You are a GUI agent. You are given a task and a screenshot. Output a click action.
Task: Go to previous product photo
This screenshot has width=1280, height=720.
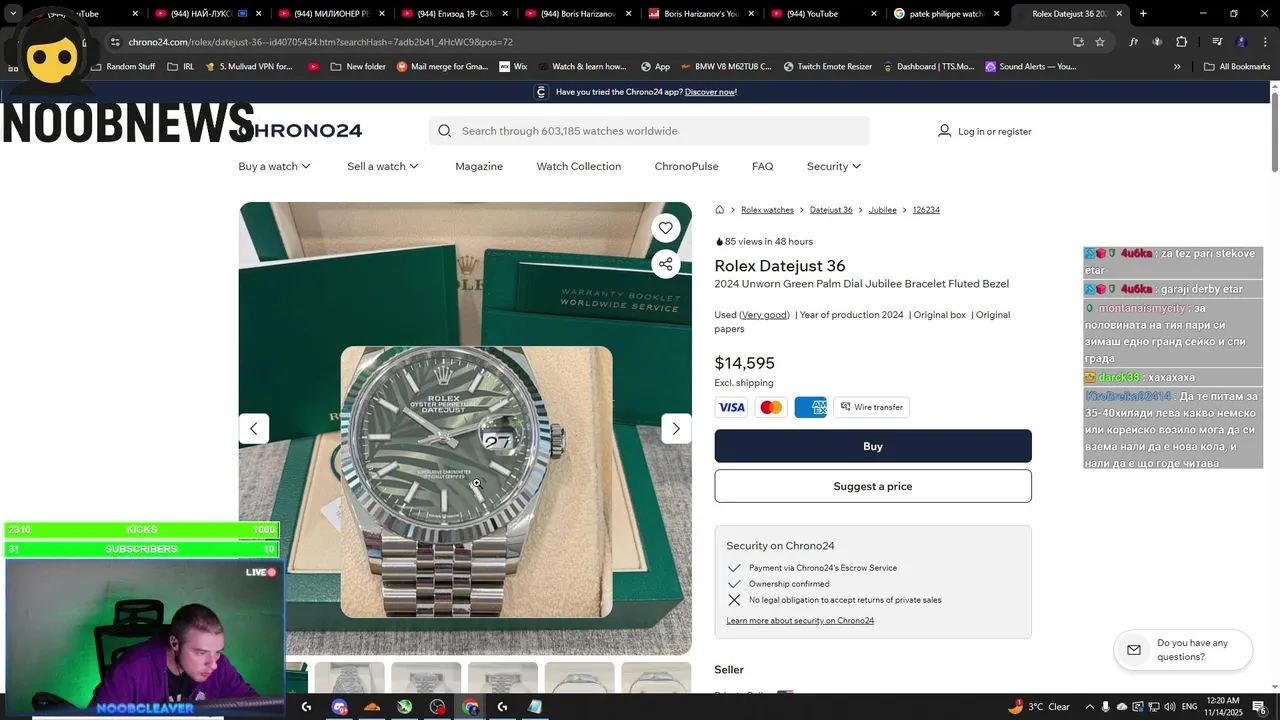[254, 428]
